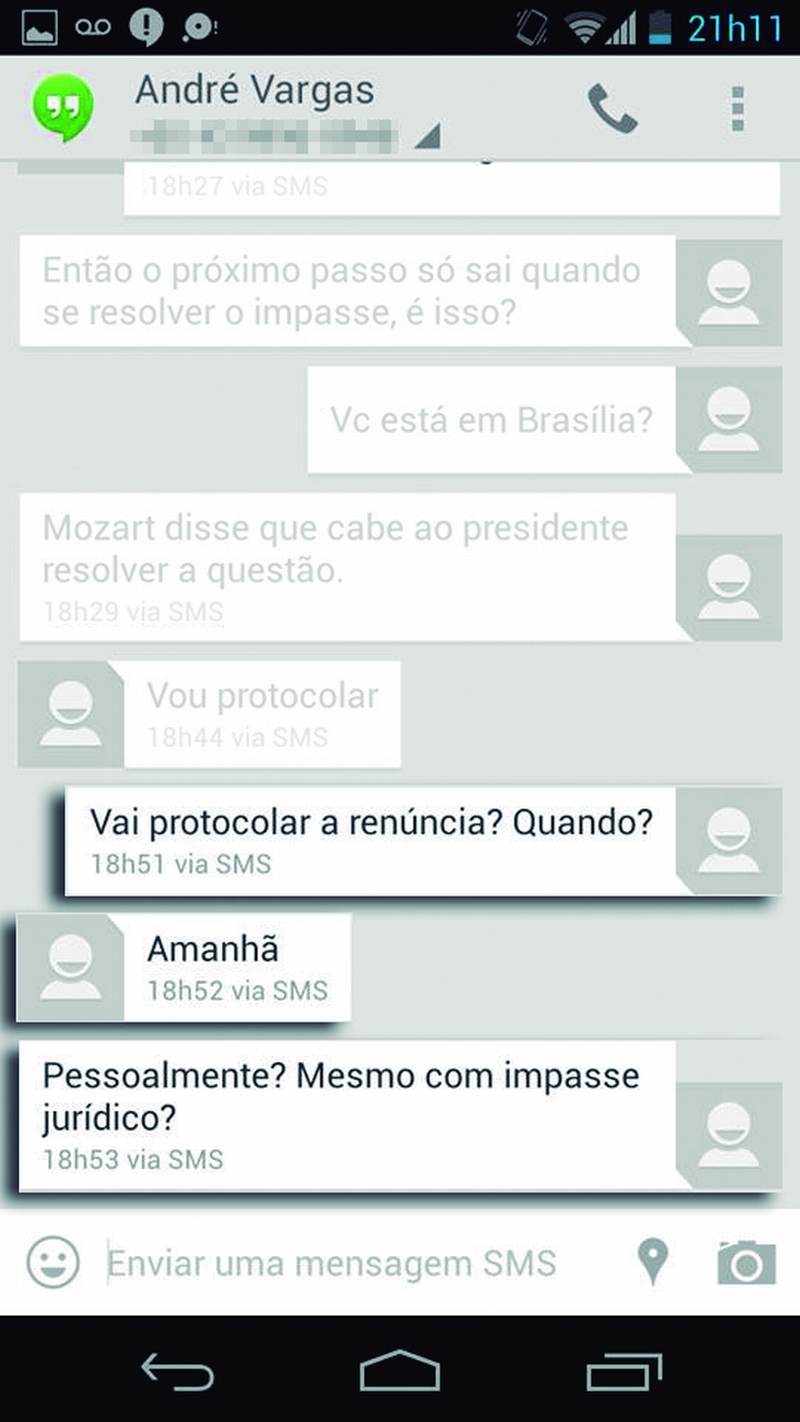The width and height of the screenshot is (800, 1422).
Task: Tap the contact avatar next to 'Vou protocolar'
Action: coord(70,713)
